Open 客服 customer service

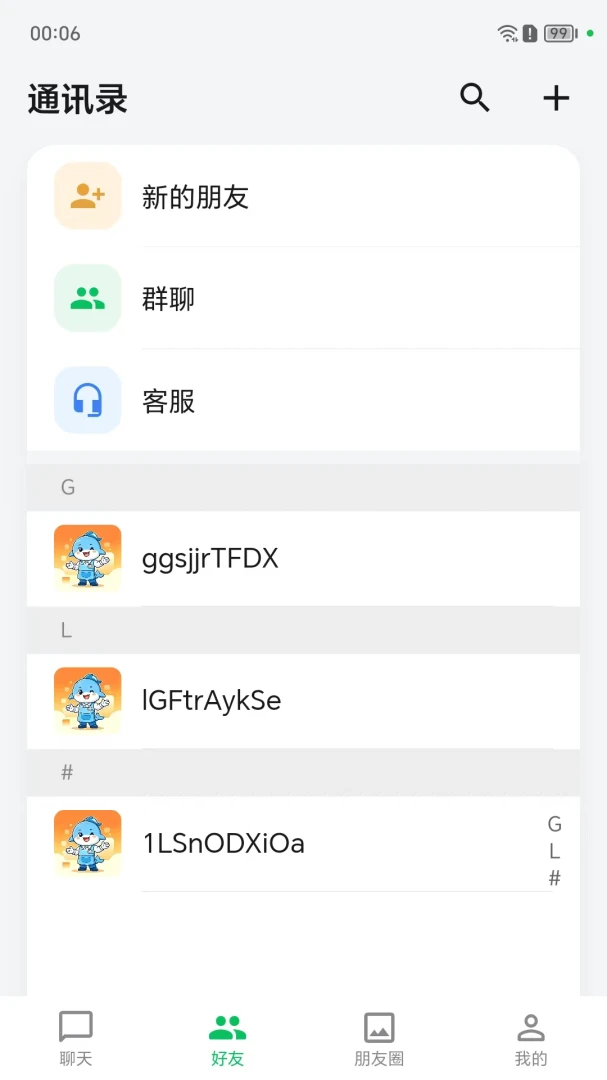click(x=303, y=400)
